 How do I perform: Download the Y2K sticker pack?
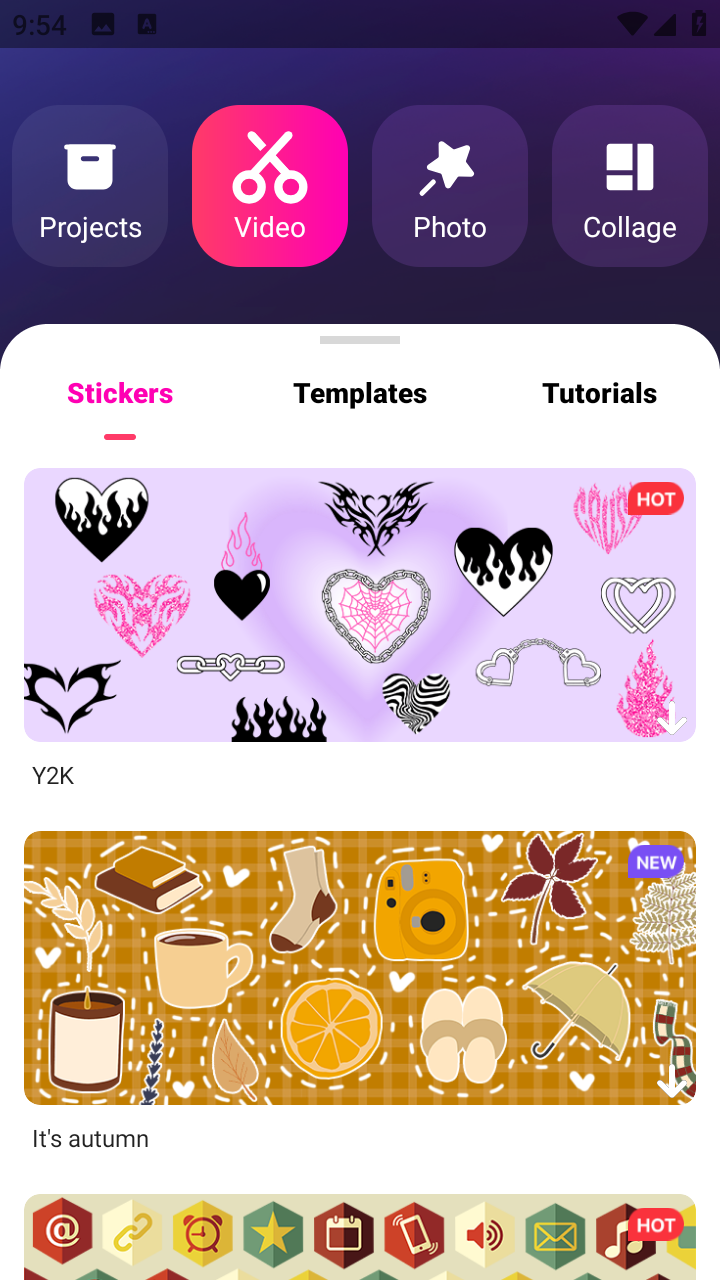pos(673,717)
